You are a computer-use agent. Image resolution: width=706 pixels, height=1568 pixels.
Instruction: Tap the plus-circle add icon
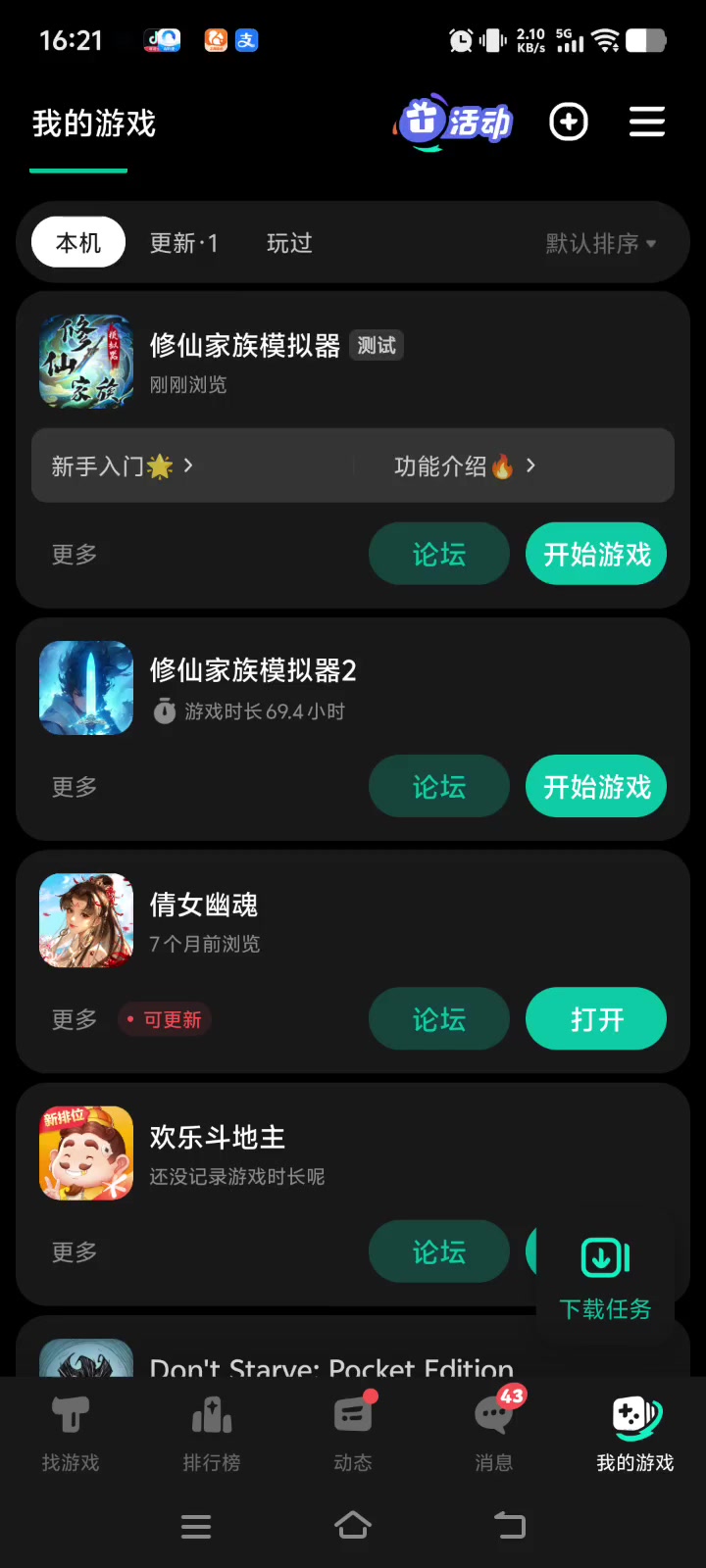pos(569,122)
